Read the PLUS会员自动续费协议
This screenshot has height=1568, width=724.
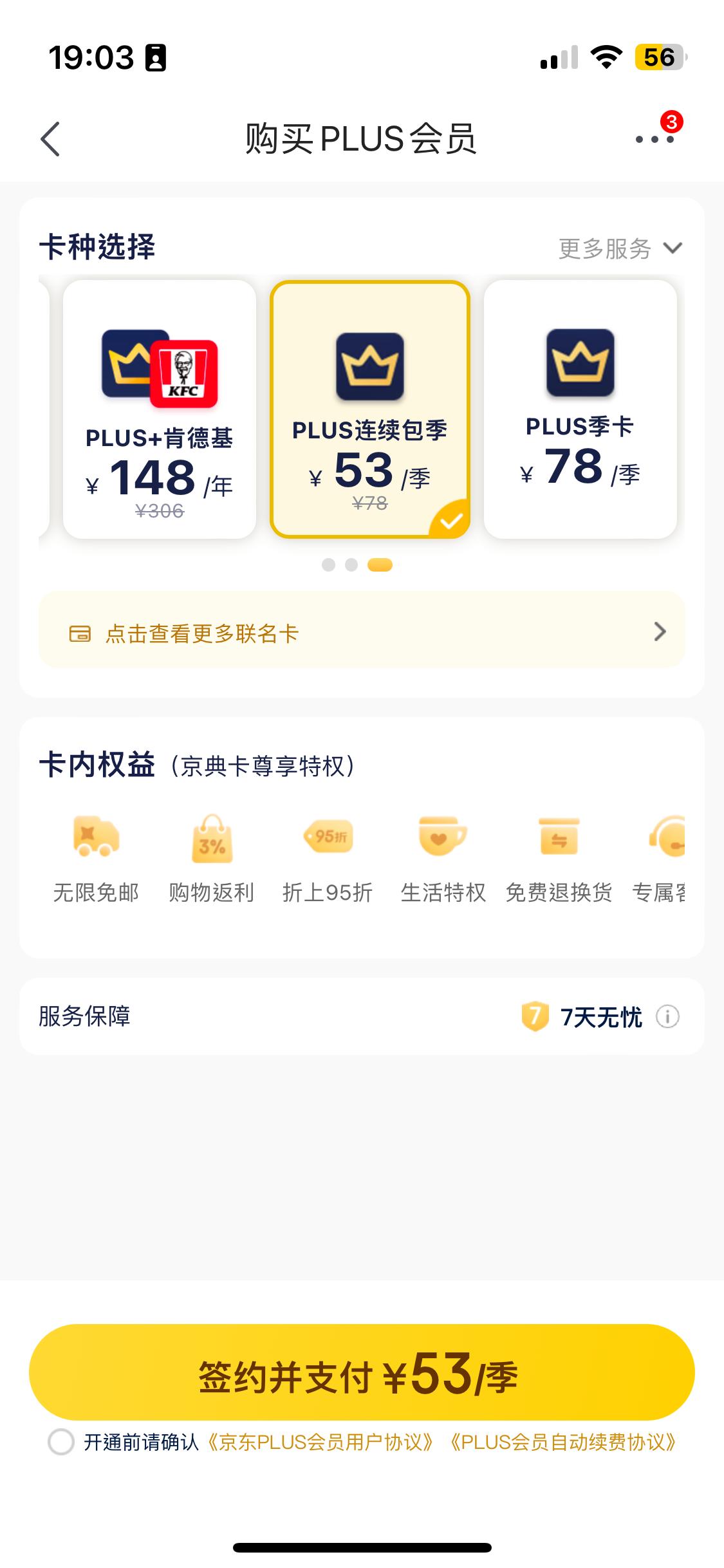tap(563, 1442)
